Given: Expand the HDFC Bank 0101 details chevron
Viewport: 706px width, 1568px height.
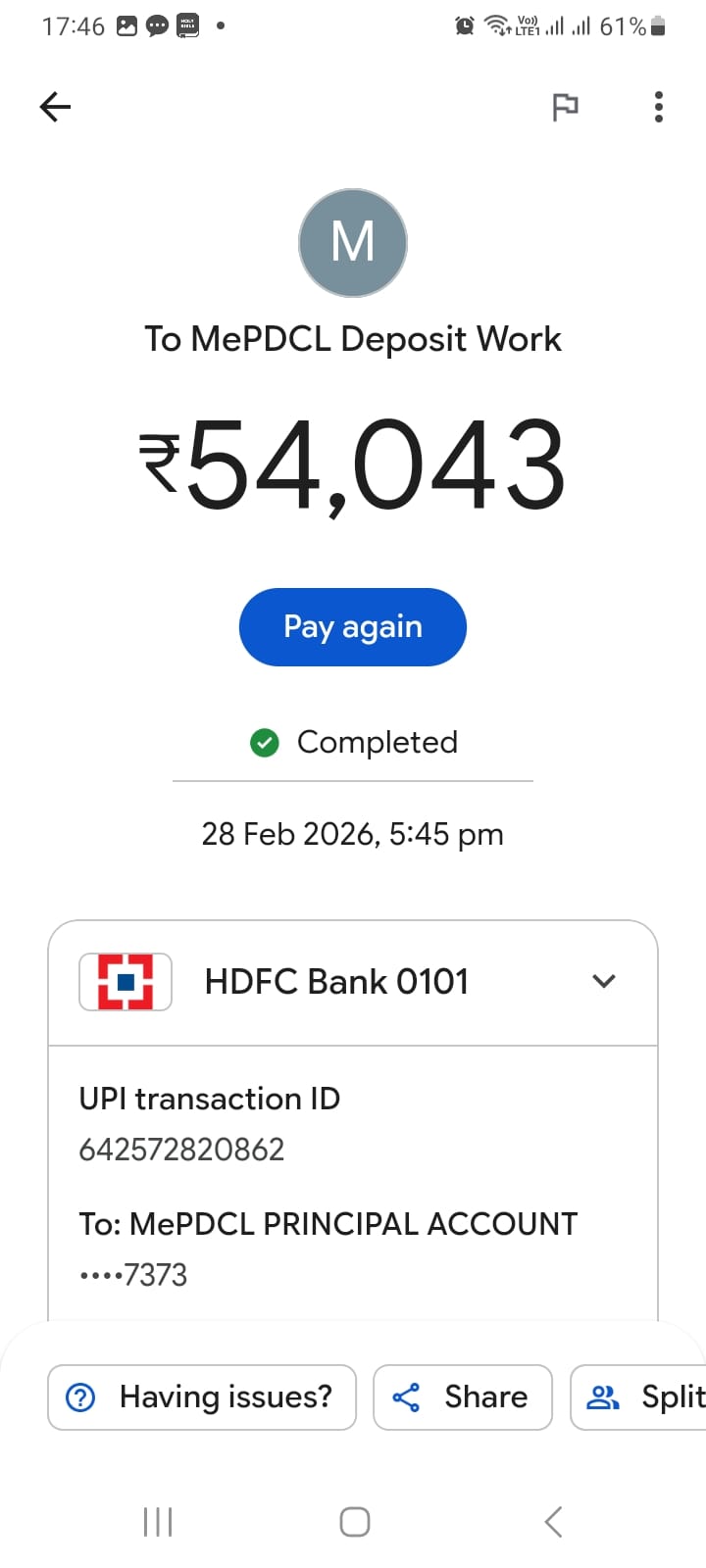Looking at the screenshot, I should coord(604,981).
